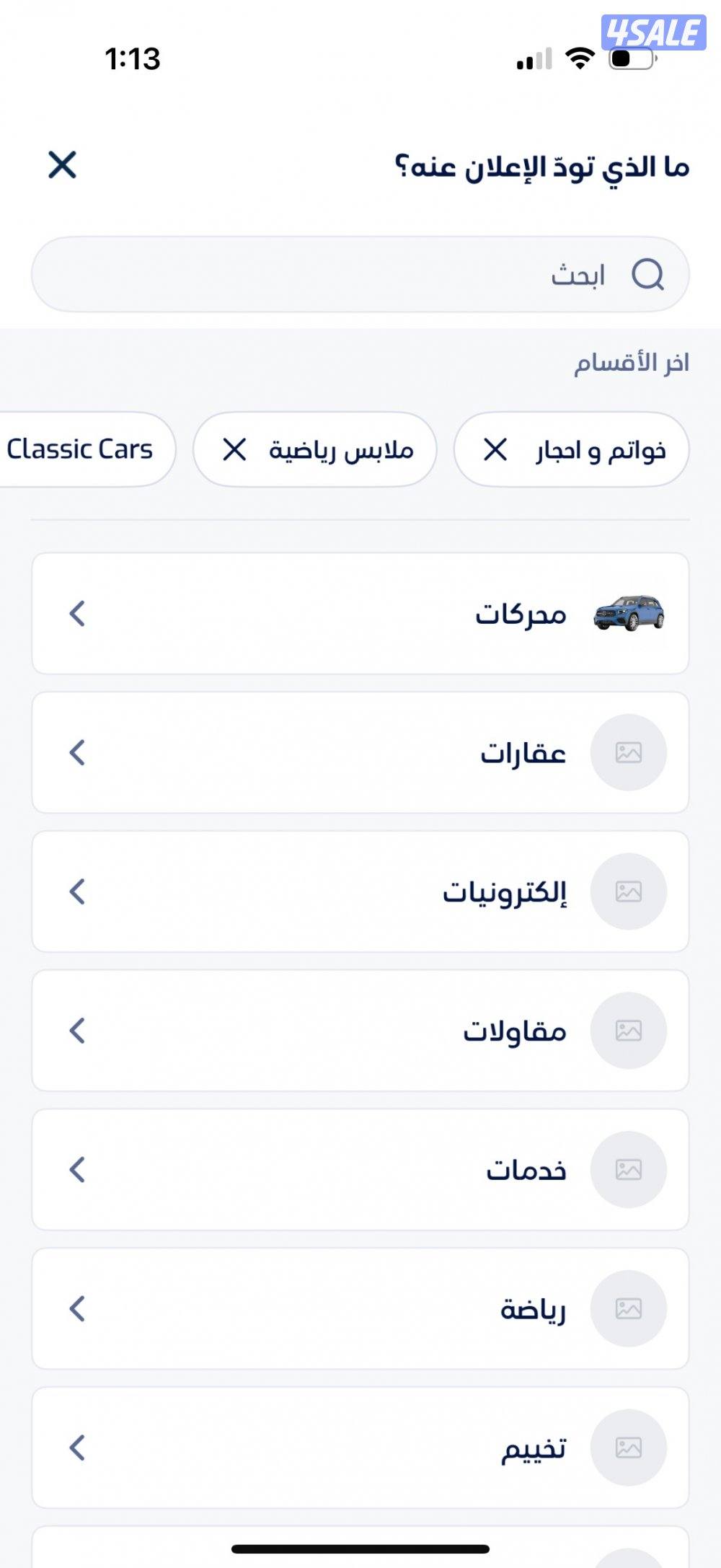
Task: Open the إلكترونيات category
Action: 360,892
